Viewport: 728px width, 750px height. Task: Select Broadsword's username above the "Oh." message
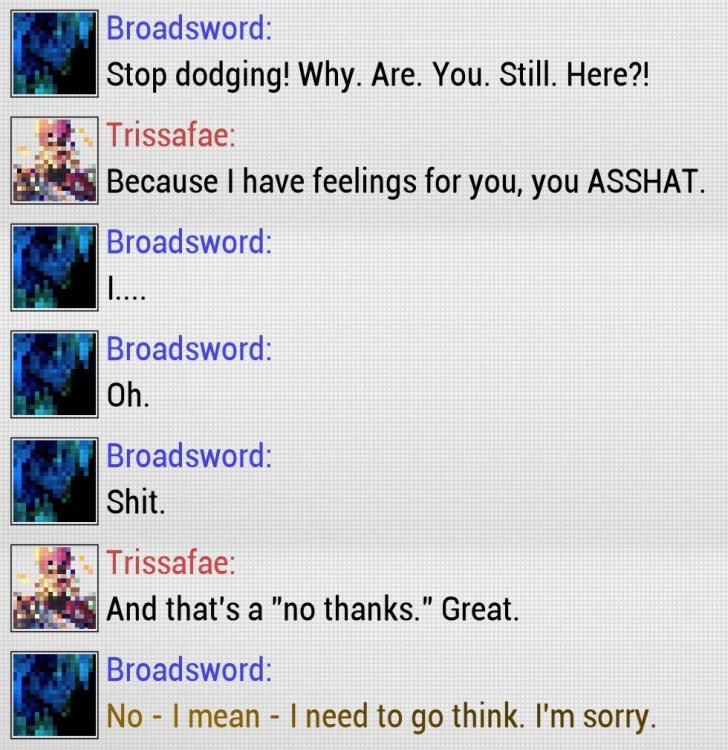[189, 349]
